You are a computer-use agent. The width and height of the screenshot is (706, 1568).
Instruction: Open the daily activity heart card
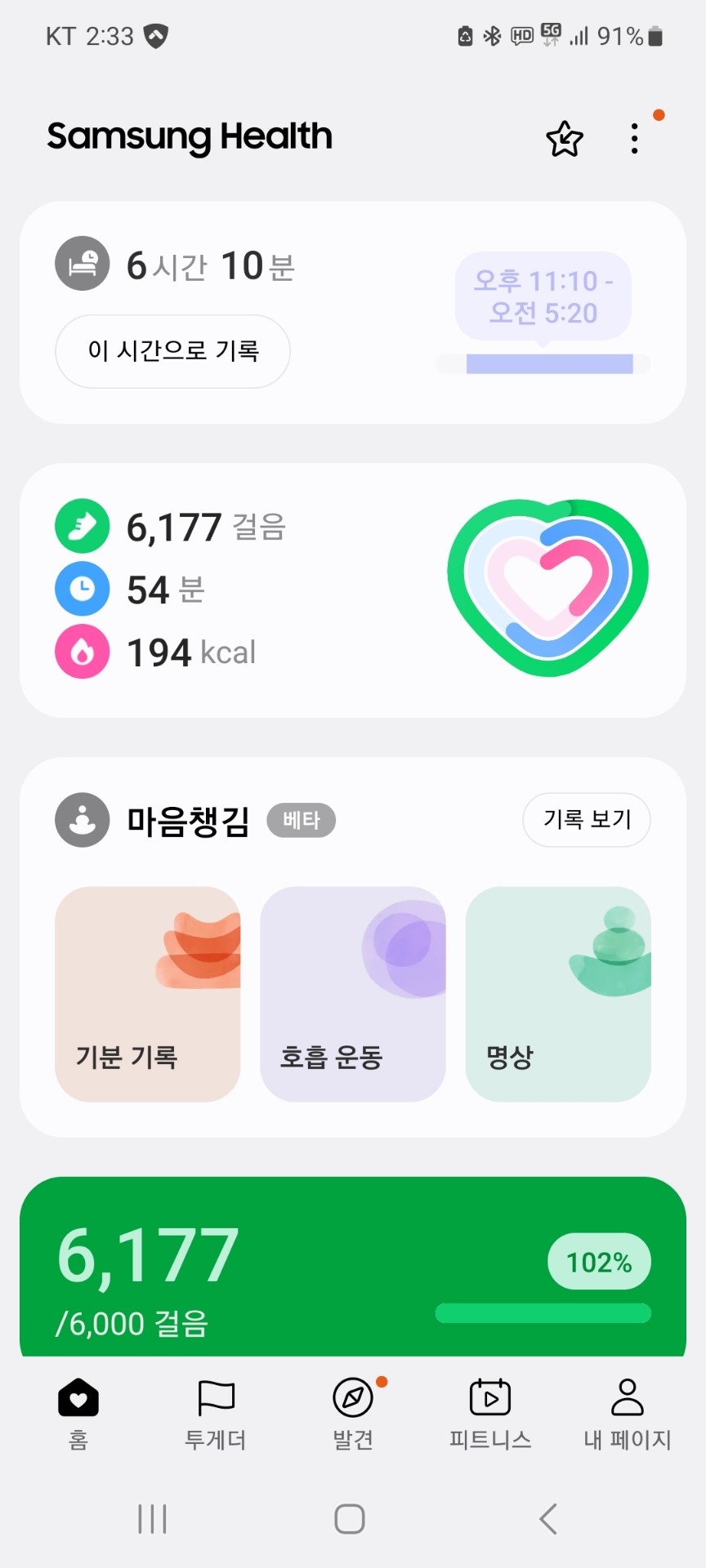pos(353,590)
